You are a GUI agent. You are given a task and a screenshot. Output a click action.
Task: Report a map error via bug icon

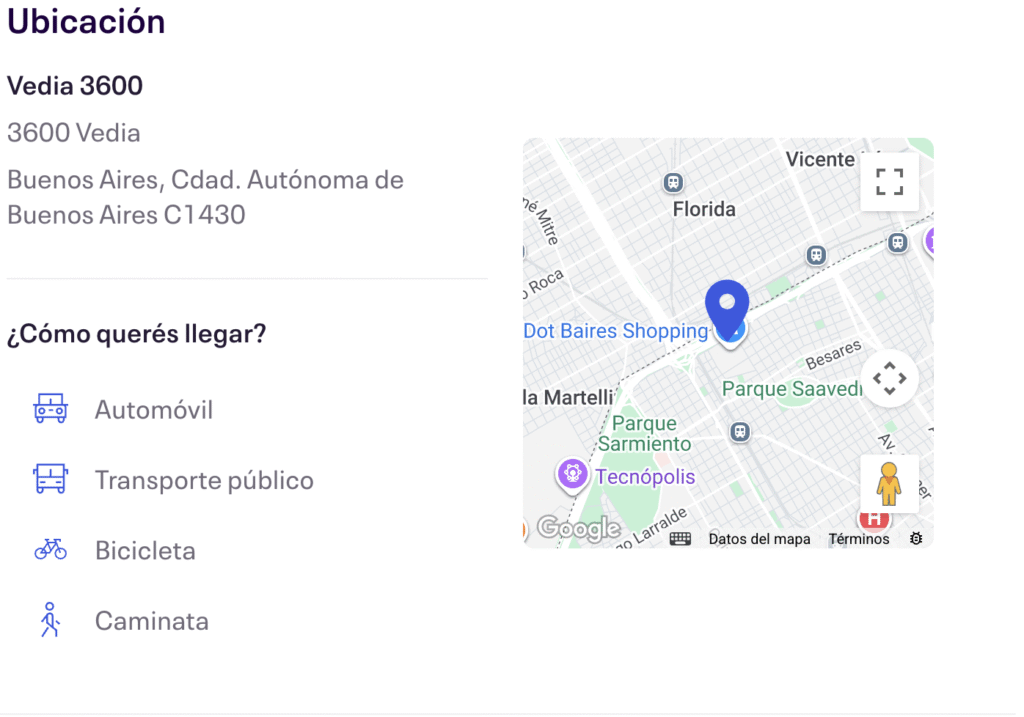point(916,539)
